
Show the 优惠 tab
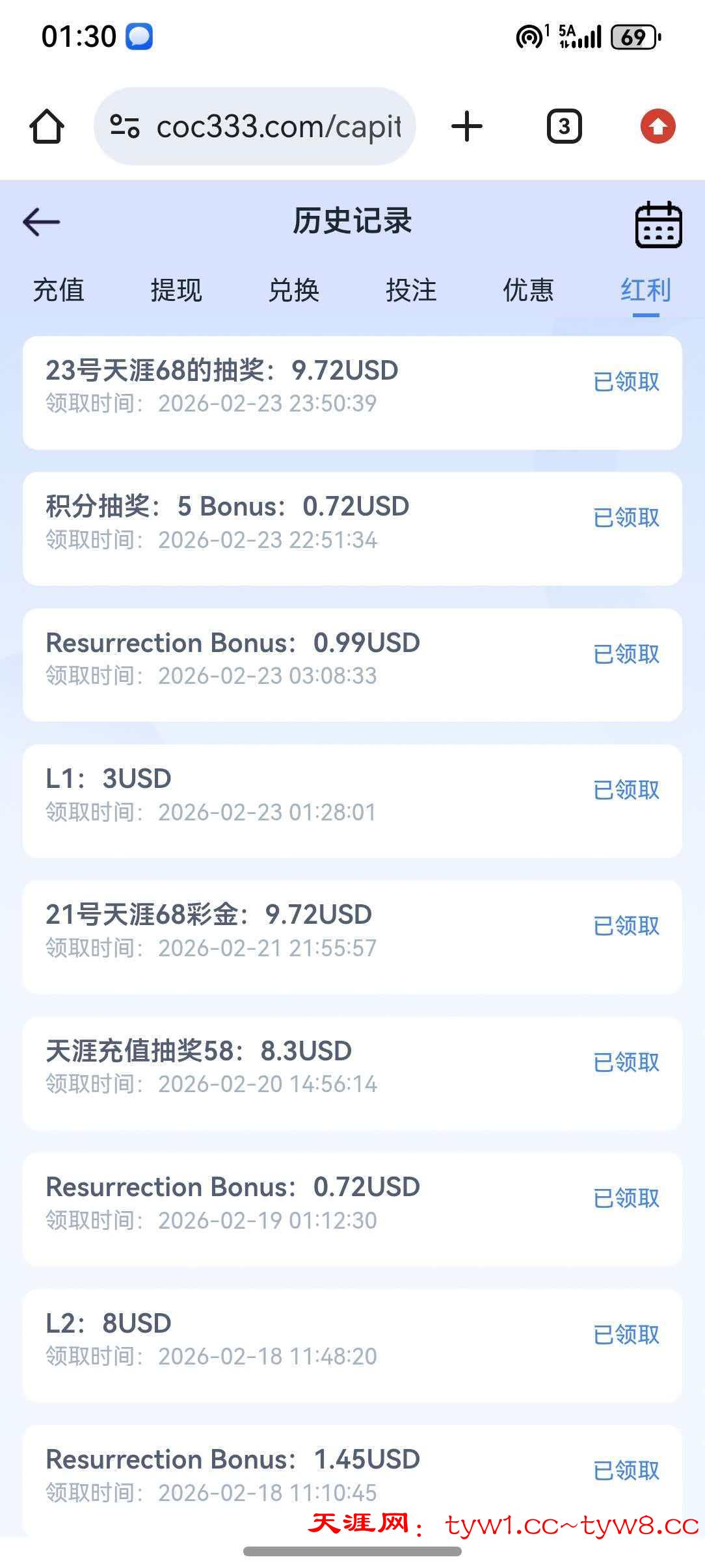click(x=528, y=290)
